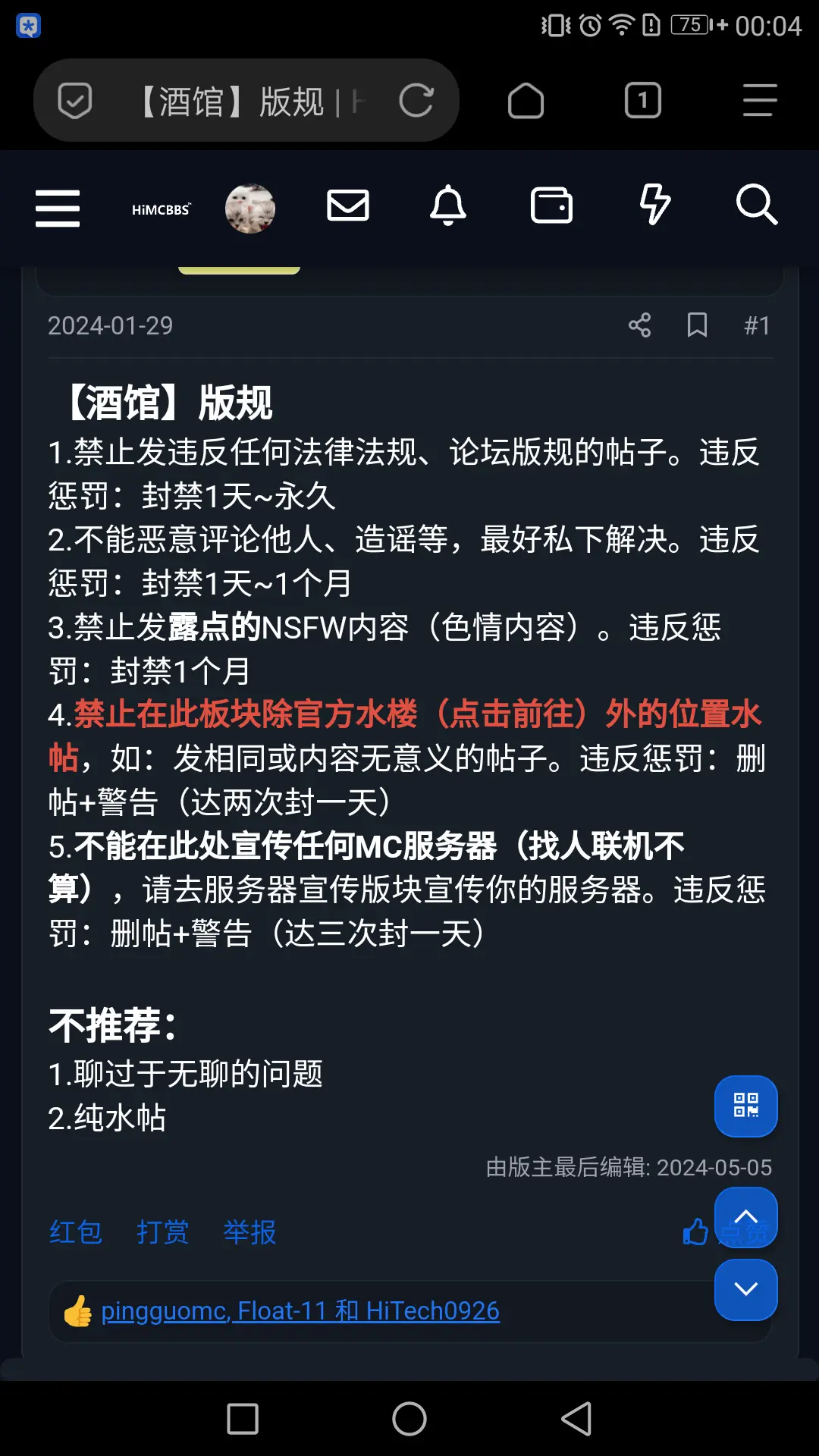Open the browser menu
Viewport: 819px width, 1456px height.
pyautogui.click(x=759, y=99)
